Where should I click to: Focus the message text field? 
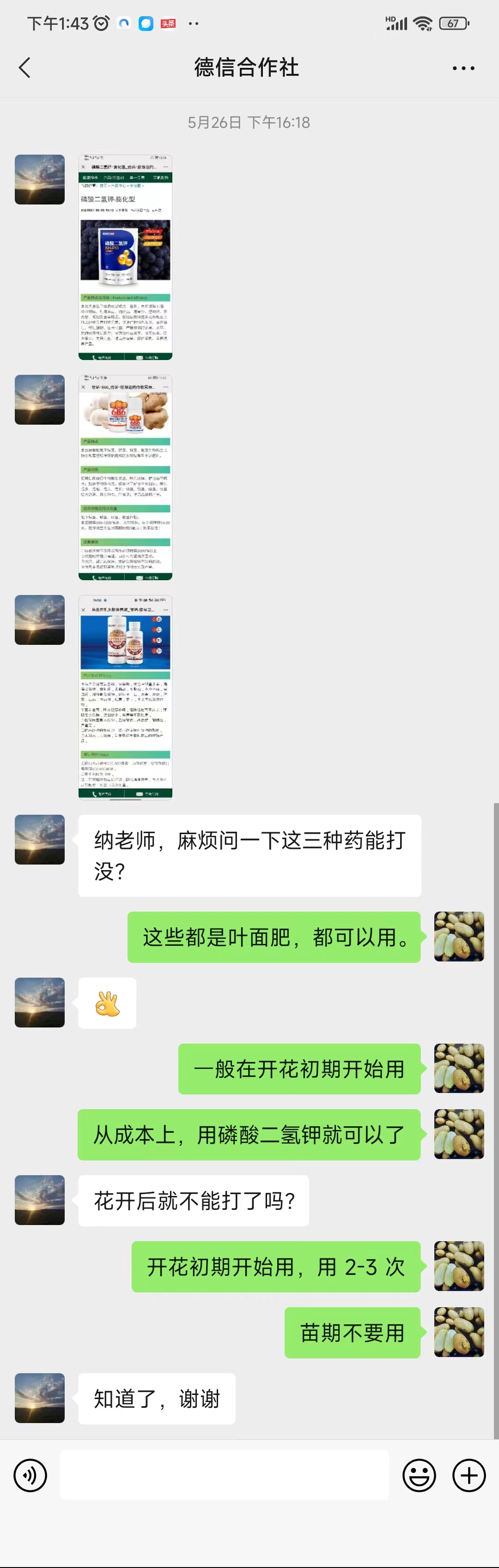tap(224, 1476)
